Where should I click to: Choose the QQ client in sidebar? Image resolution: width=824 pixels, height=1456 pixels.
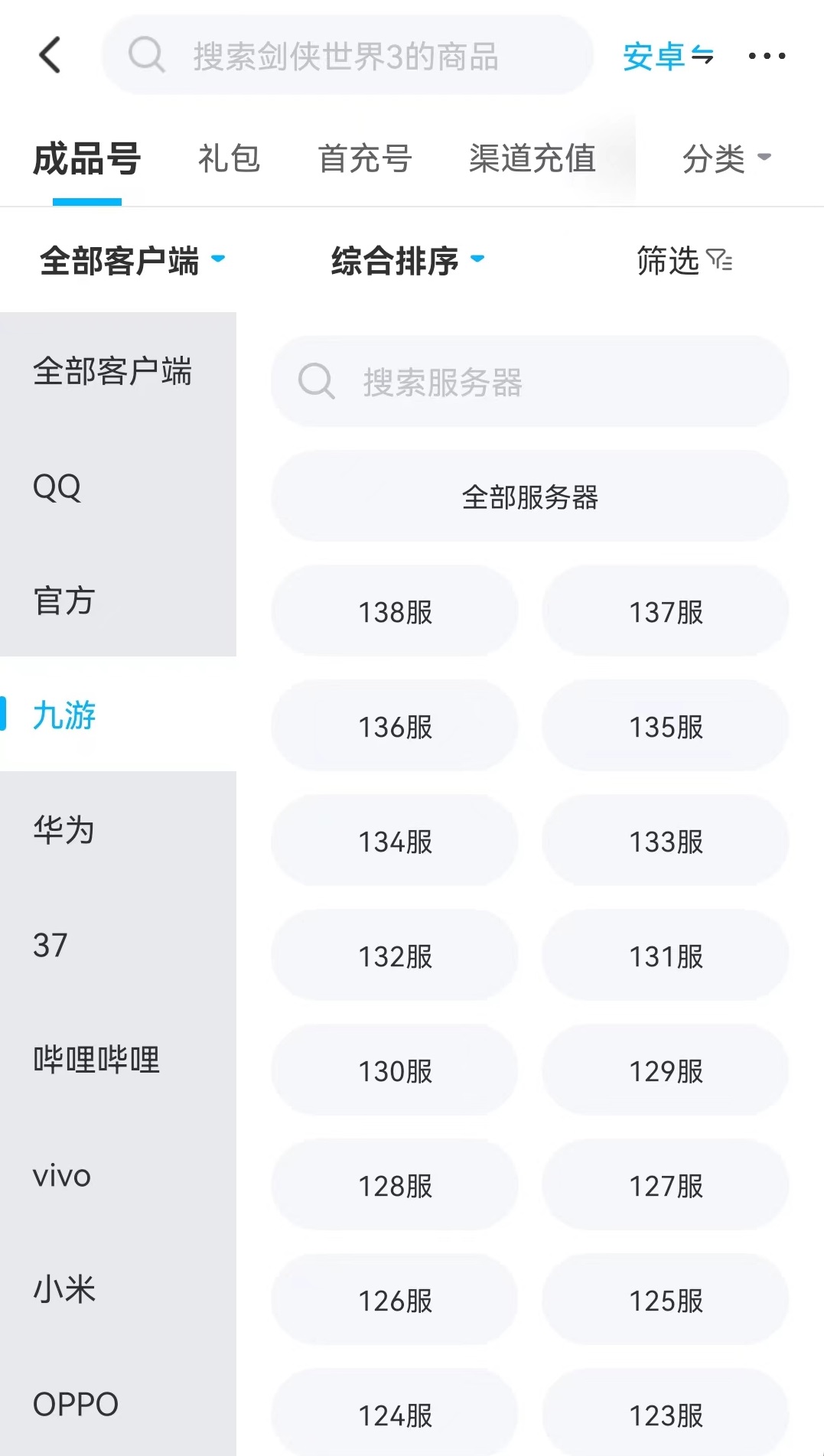point(57,487)
